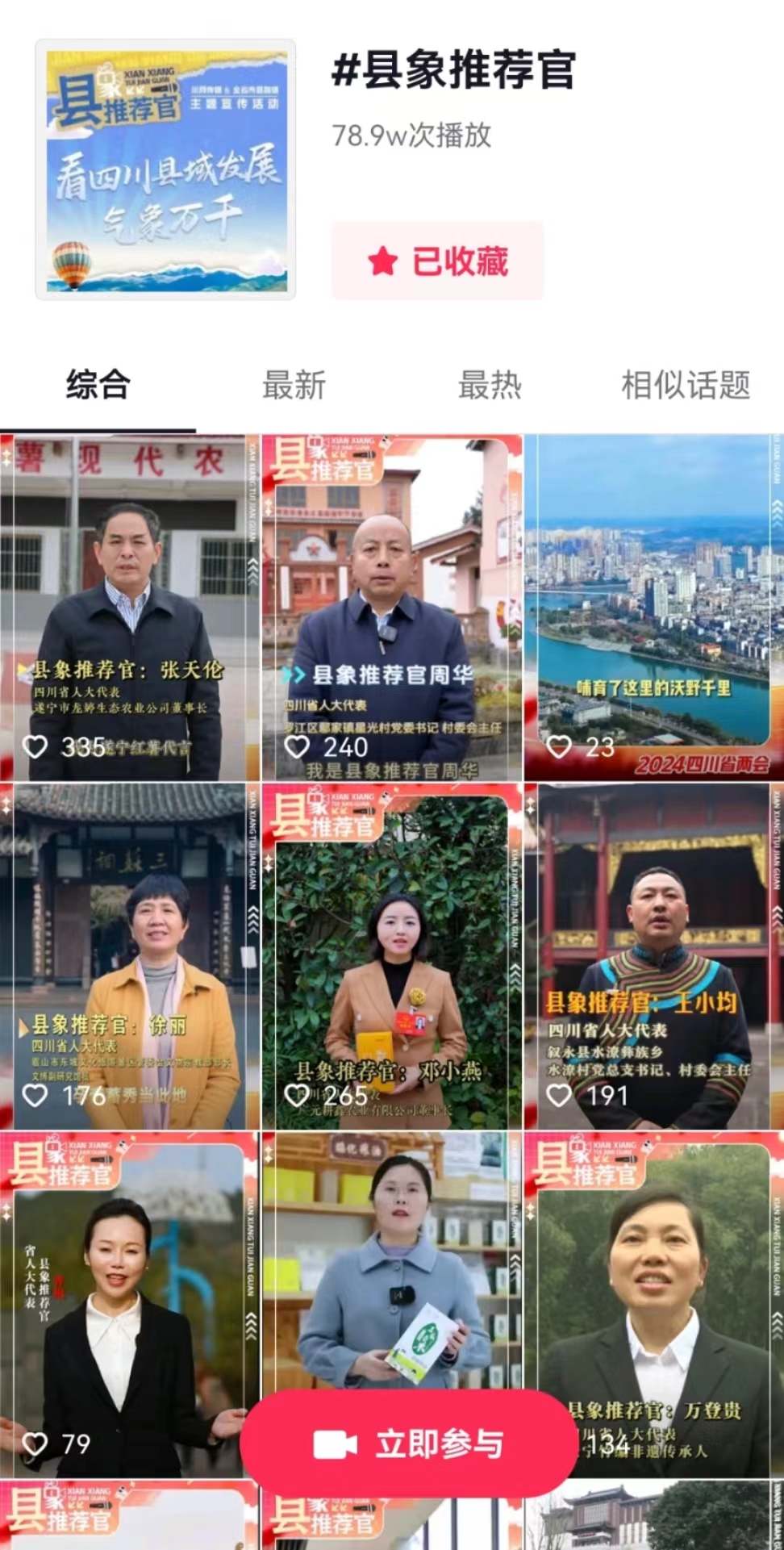Open the #县象推荐官 topic cover image

[165, 169]
